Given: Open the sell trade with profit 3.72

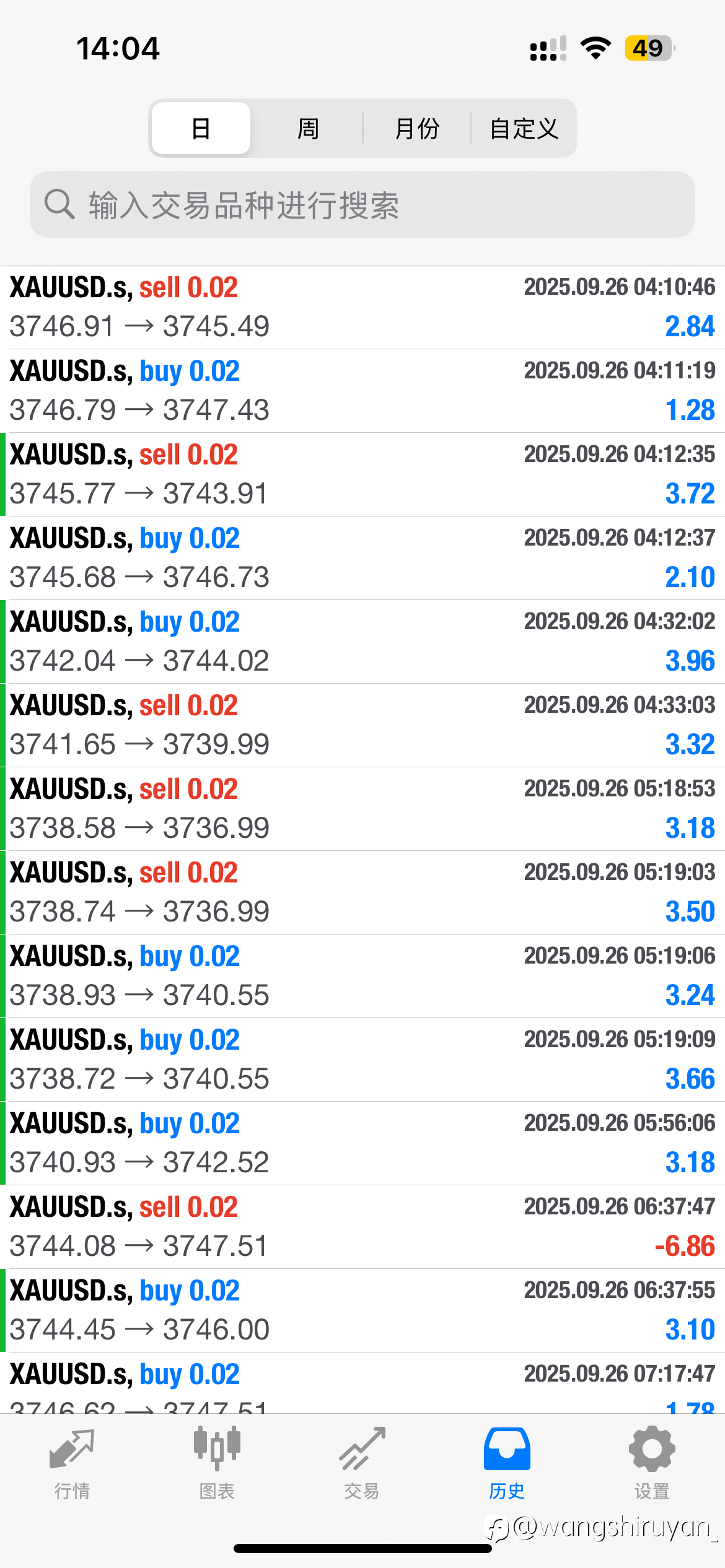Looking at the screenshot, I should click(362, 474).
